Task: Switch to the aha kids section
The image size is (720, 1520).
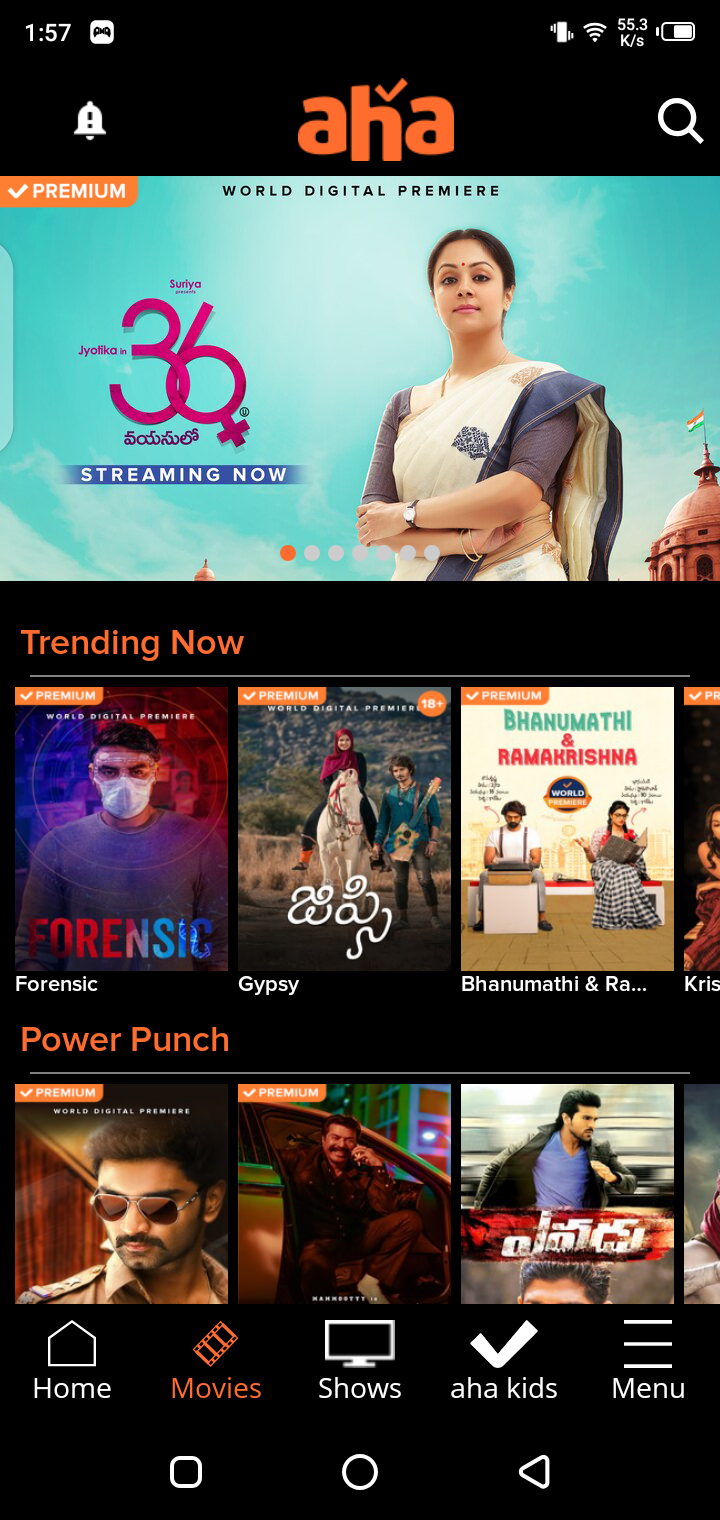Action: (x=504, y=1361)
